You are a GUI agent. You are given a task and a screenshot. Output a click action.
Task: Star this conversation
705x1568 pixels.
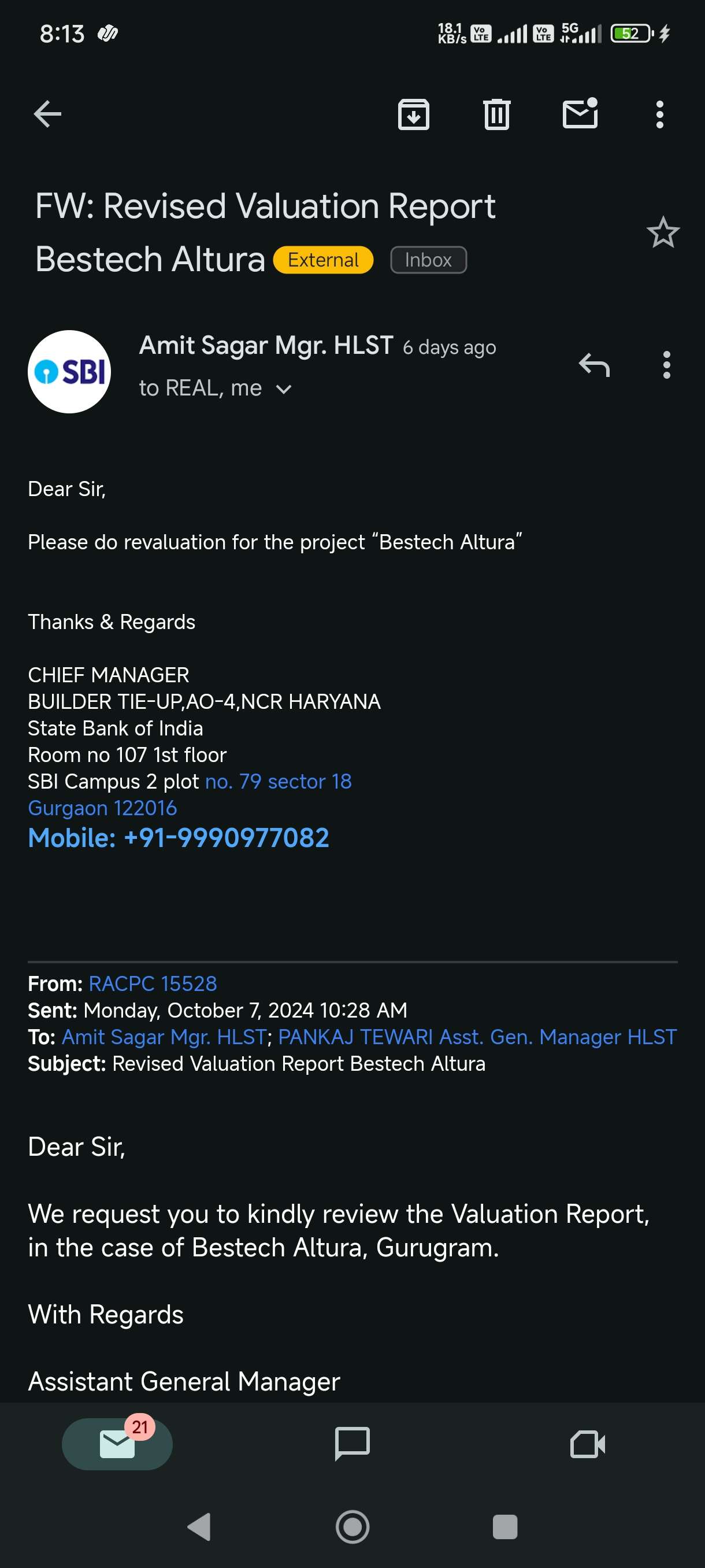pos(663,232)
